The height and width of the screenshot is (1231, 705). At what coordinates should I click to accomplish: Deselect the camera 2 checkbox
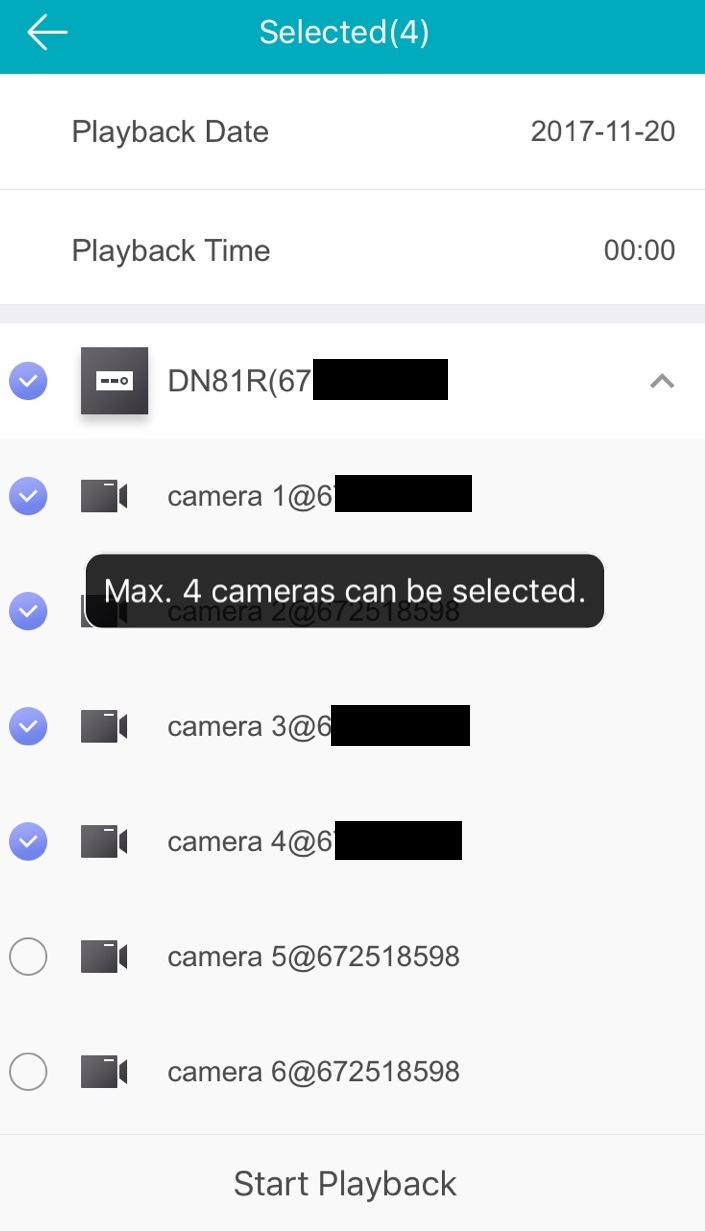(28, 611)
